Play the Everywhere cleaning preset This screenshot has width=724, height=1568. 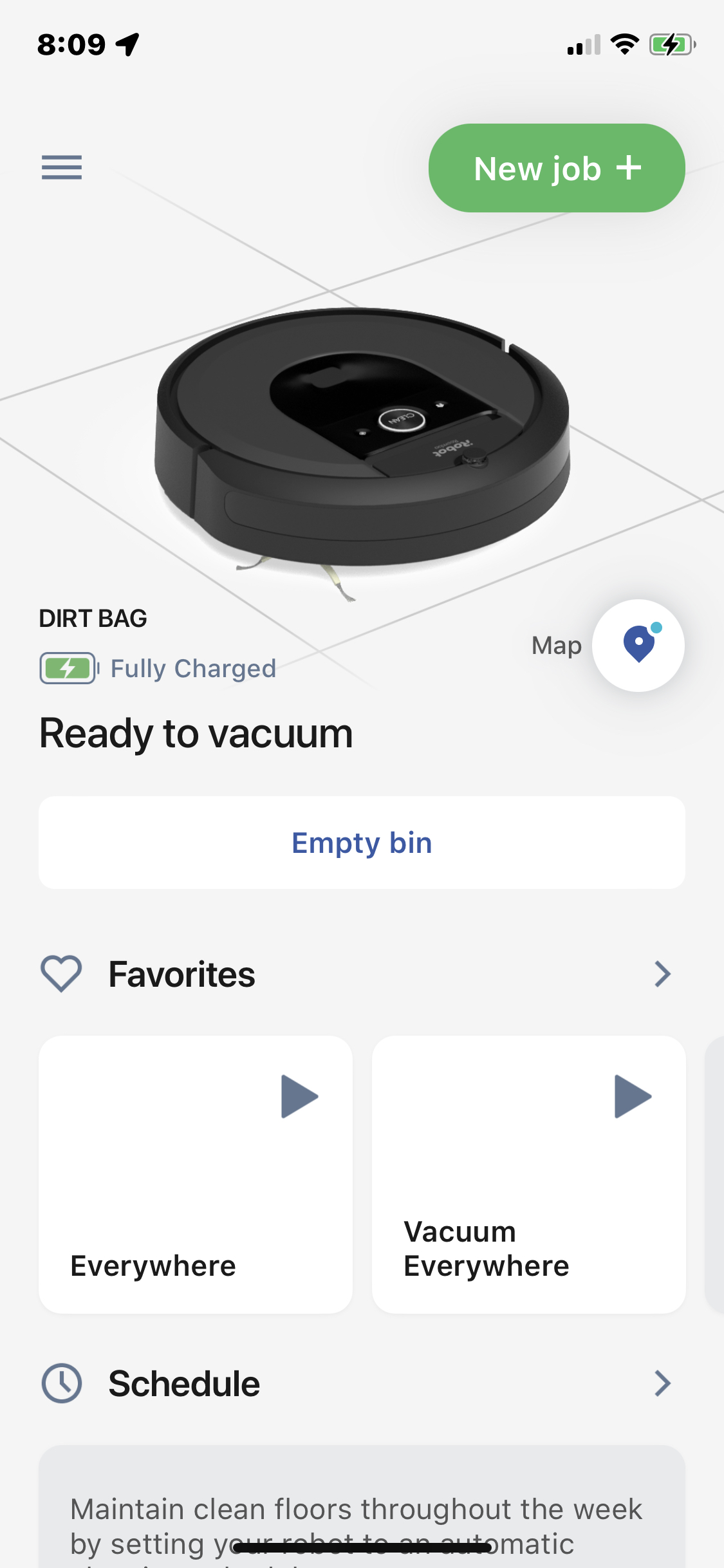(x=298, y=1096)
